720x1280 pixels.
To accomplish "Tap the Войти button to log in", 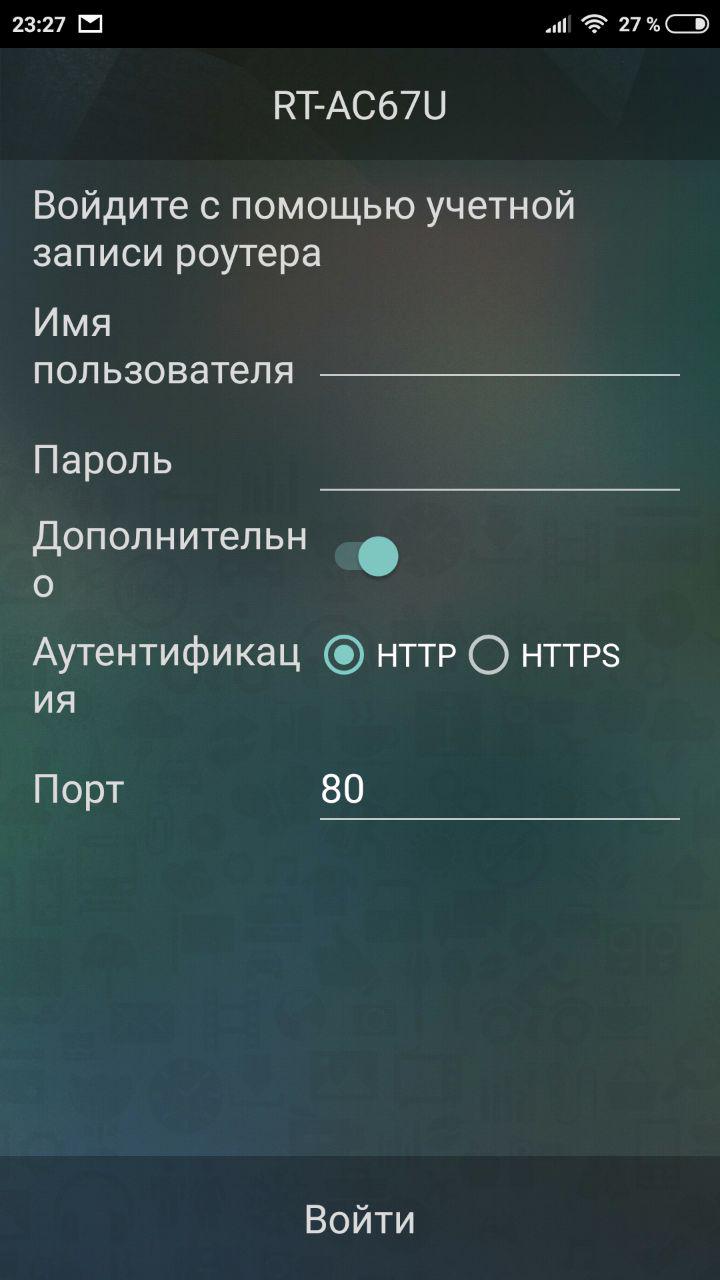I will pyautogui.click(x=360, y=1220).
